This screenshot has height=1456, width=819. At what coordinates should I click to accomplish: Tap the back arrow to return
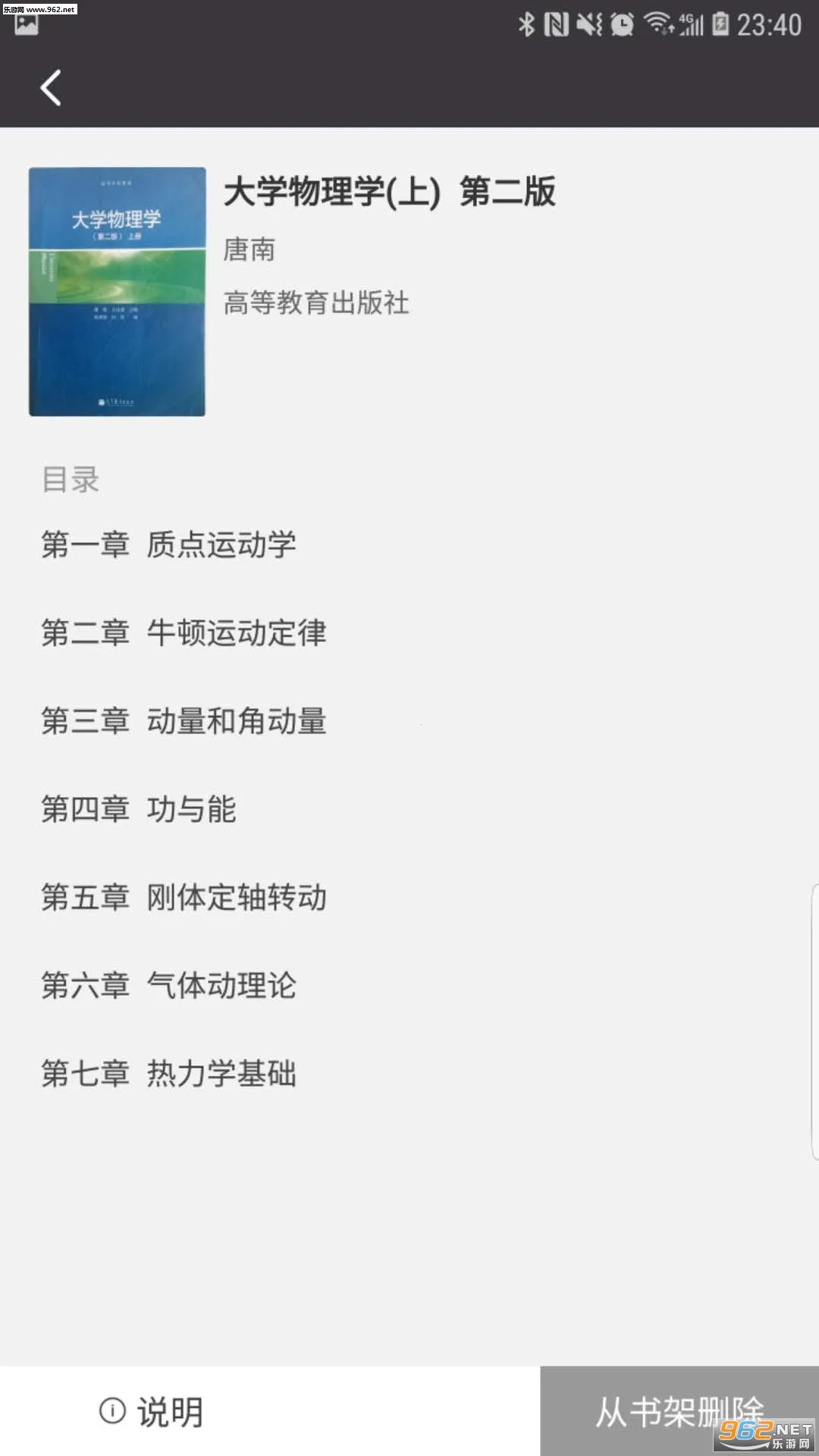(50, 86)
